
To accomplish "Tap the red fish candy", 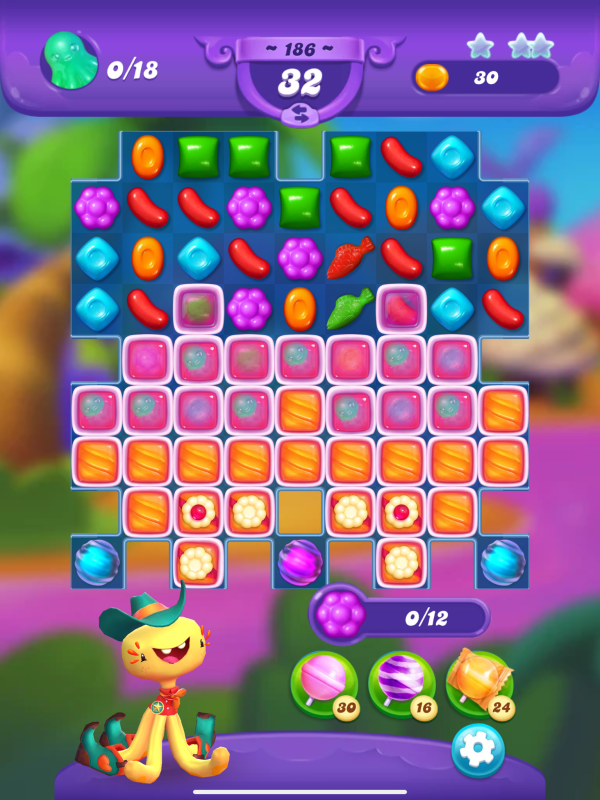I will pyautogui.click(x=349, y=258).
